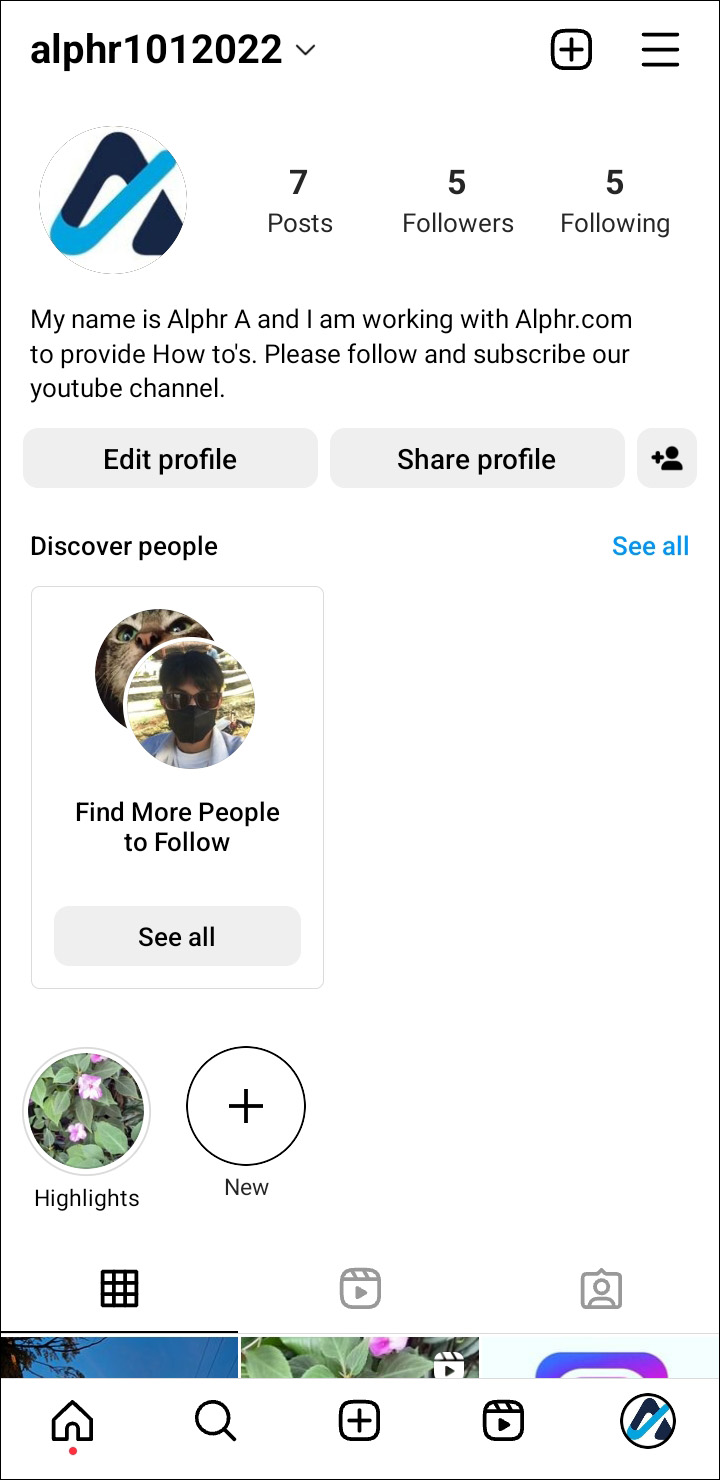The height and width of the screenshot is (1480, 720).
Task: Go to the Home feed
Action: (72, 1420)
